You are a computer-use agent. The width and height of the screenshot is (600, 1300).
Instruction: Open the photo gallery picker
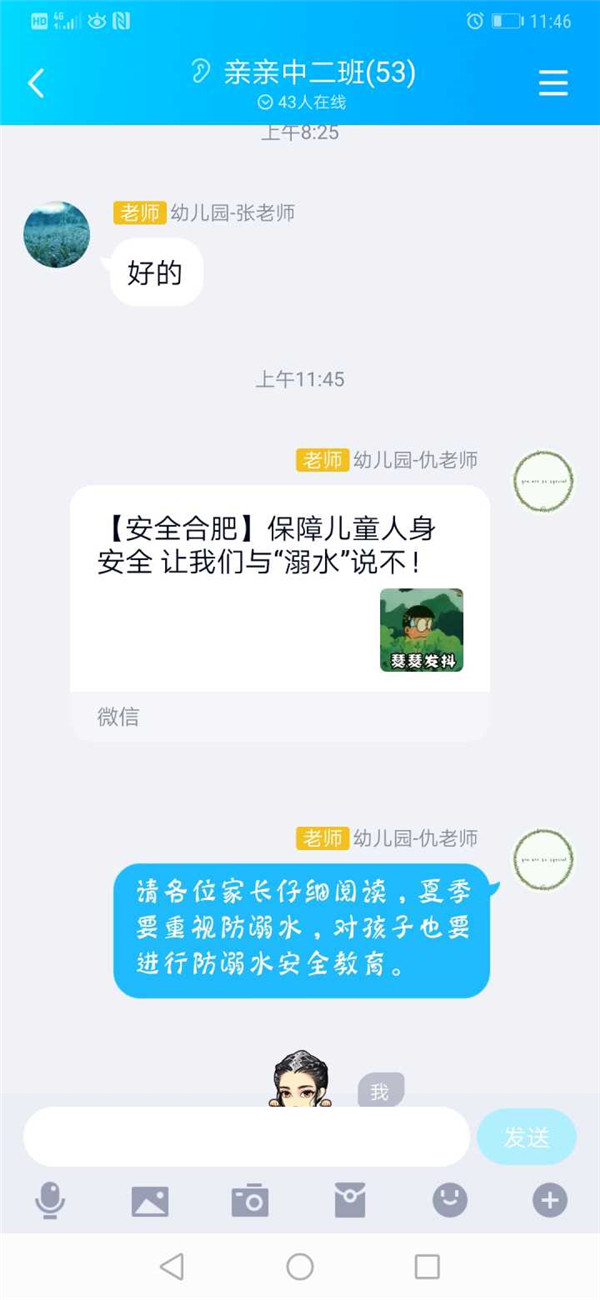pos(150,1200)
